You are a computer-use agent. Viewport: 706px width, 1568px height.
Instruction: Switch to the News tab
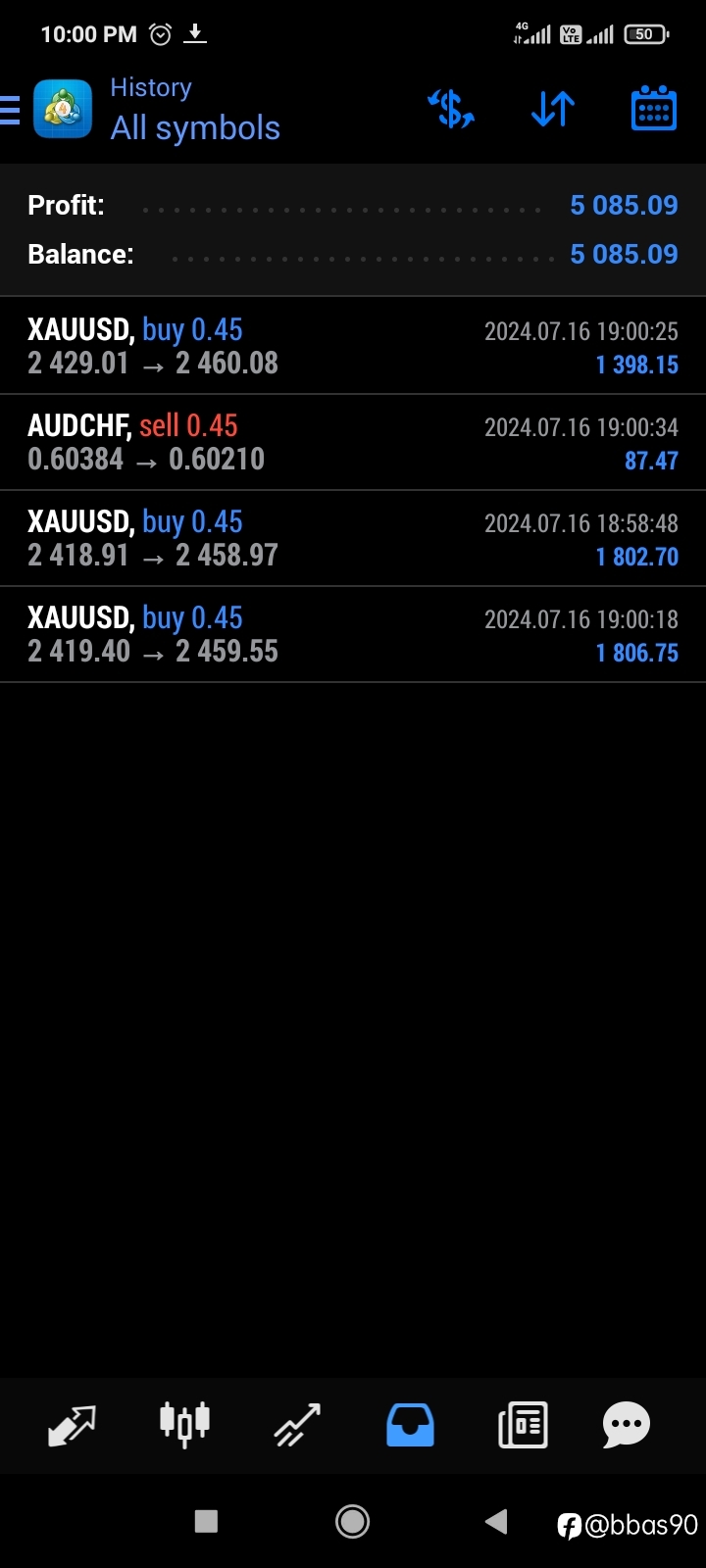pos(523,1425)
